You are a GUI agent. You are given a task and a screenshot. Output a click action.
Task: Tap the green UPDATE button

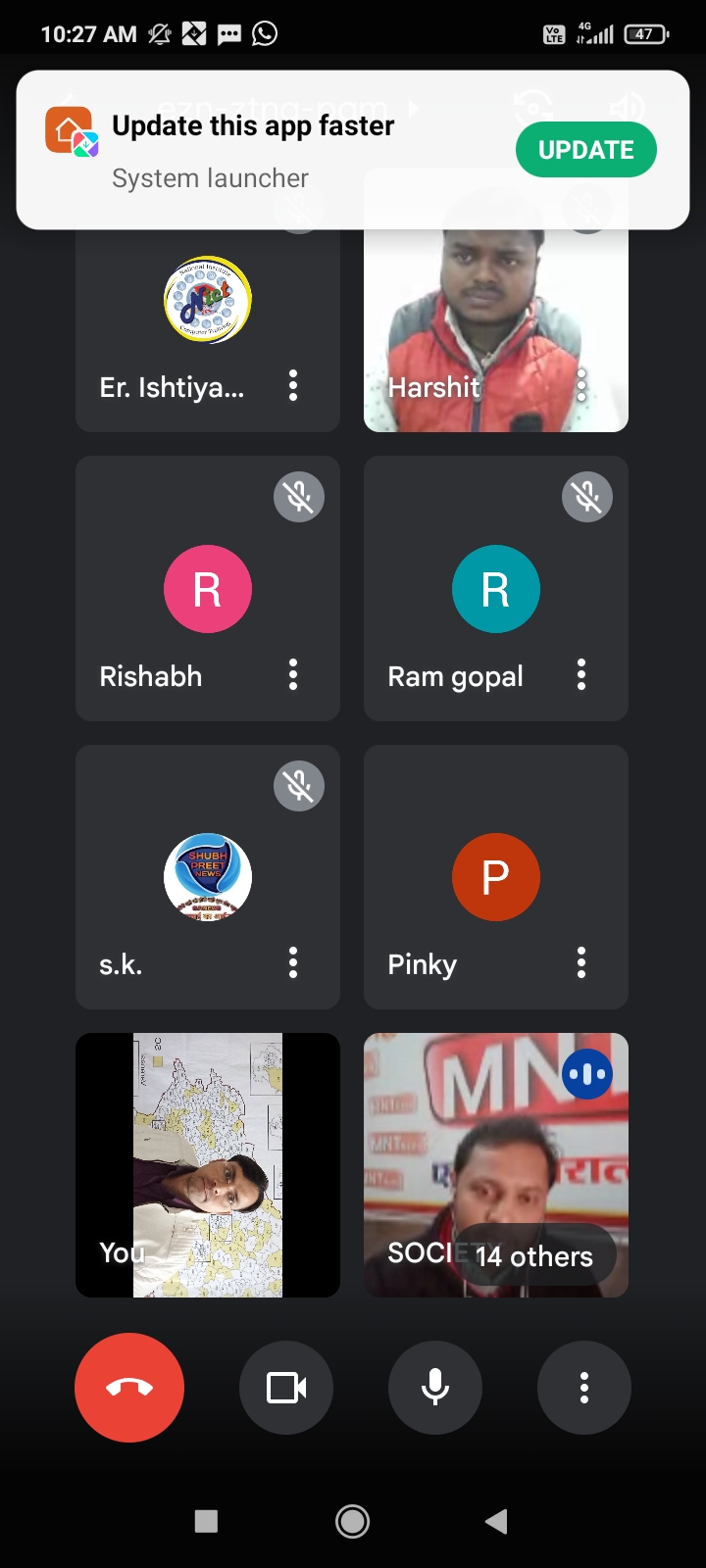pos(585,150)
